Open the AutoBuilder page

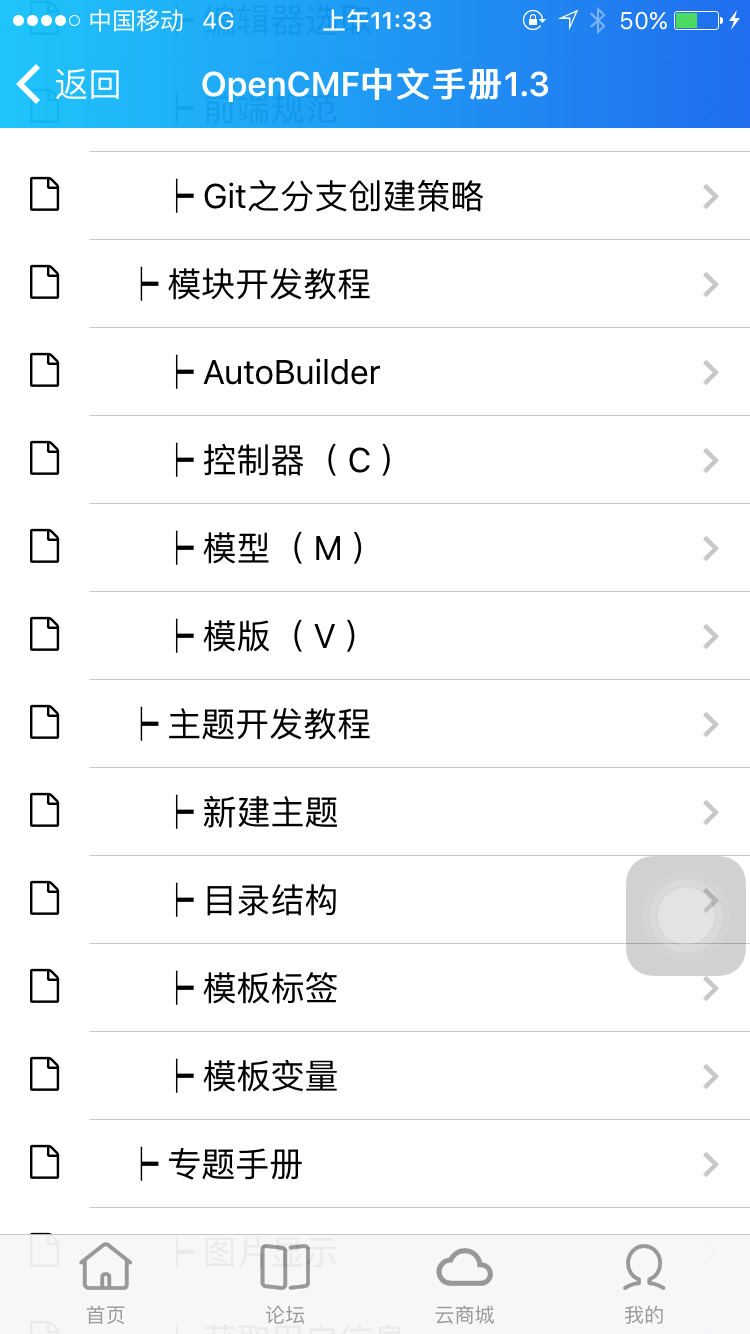coord(375,372)
